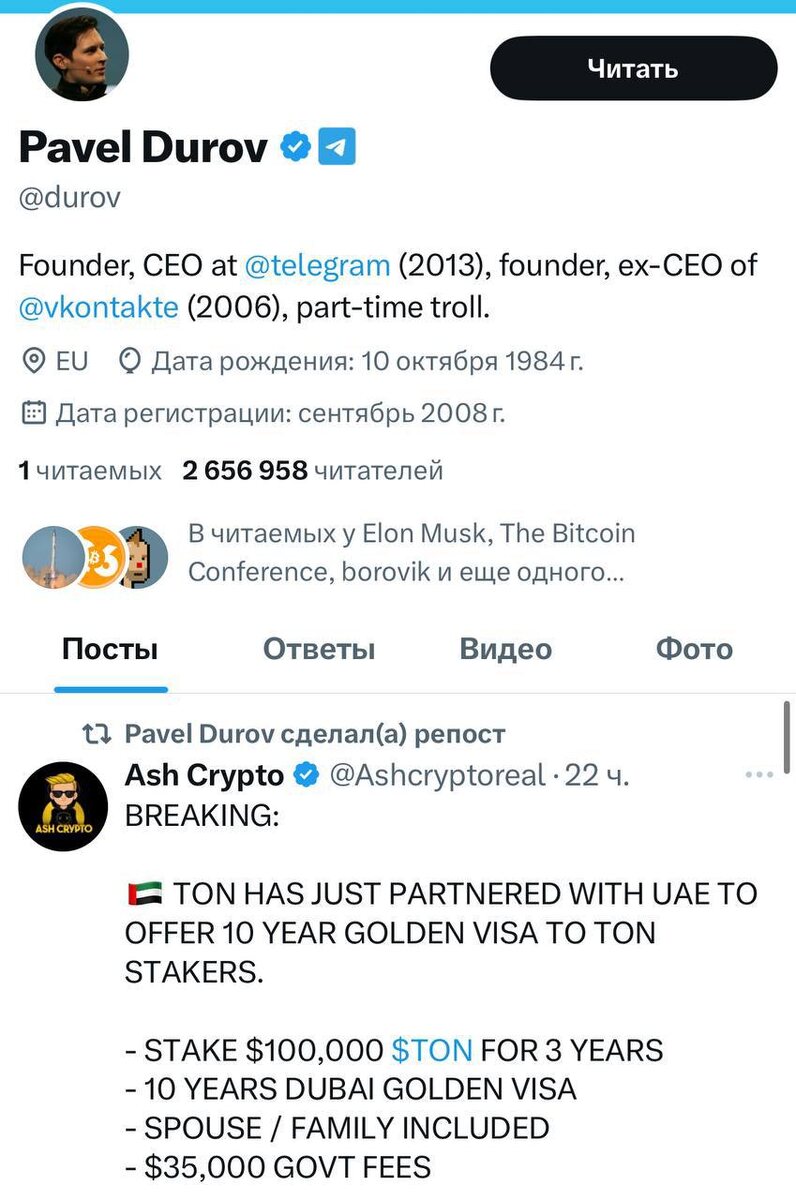Image resolution: width=796 pixels, height=1200 pixels.
Task: Open followers you know (Elon Musk, borovik)
Action: (410, 552)
